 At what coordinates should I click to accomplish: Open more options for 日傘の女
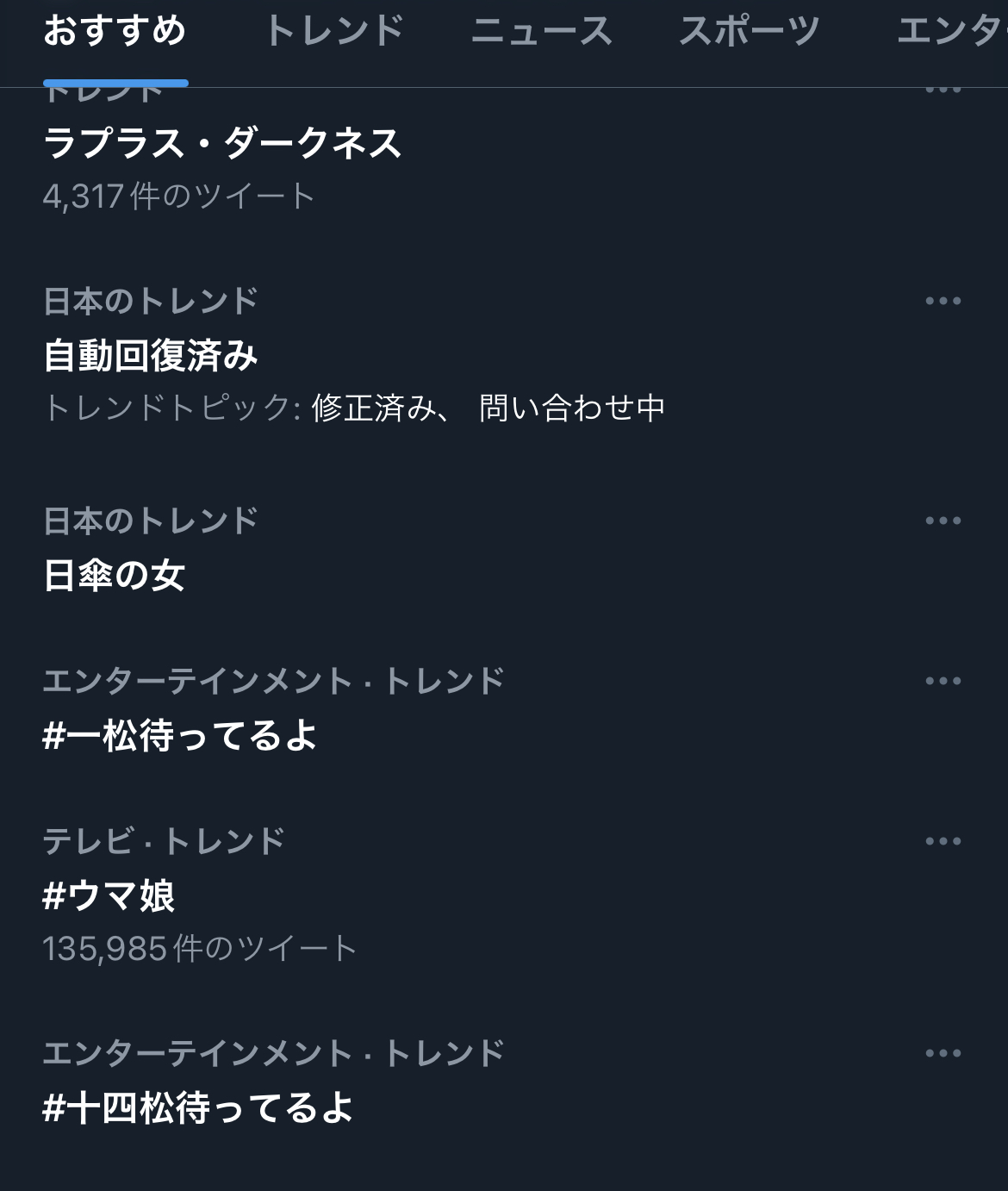coord(943,521)
